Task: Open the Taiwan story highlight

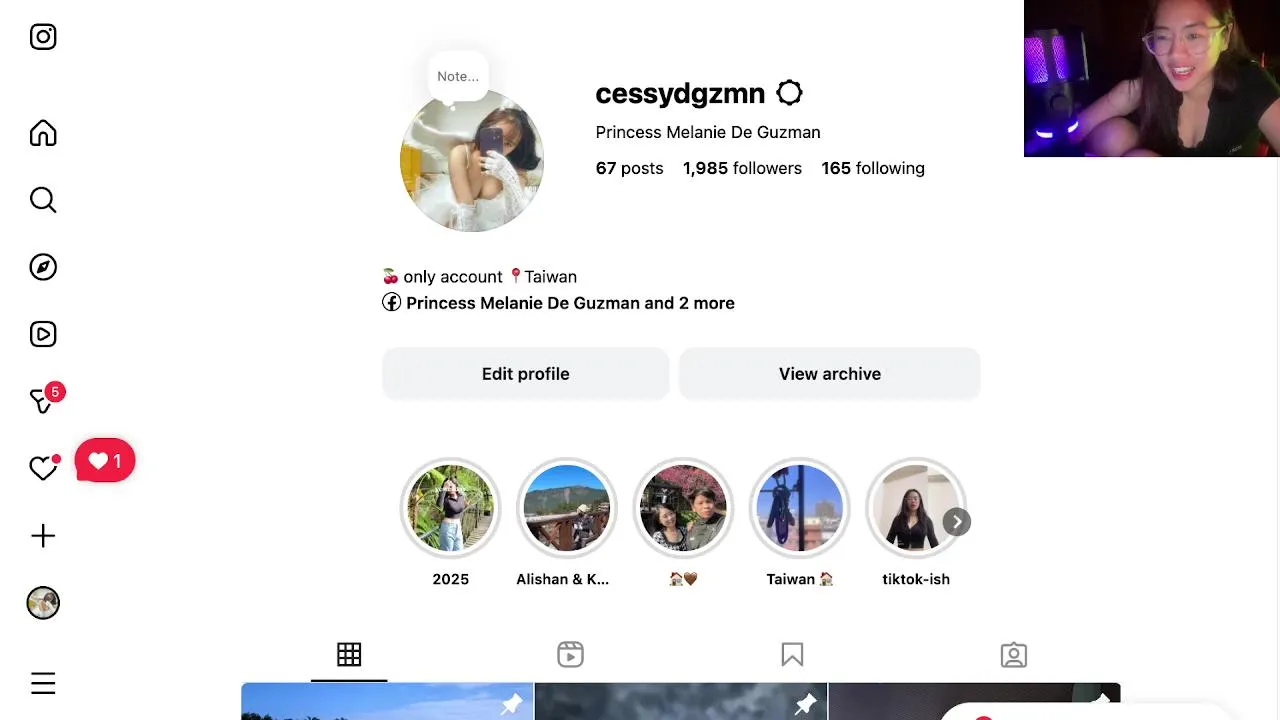Action: [799, 509]
